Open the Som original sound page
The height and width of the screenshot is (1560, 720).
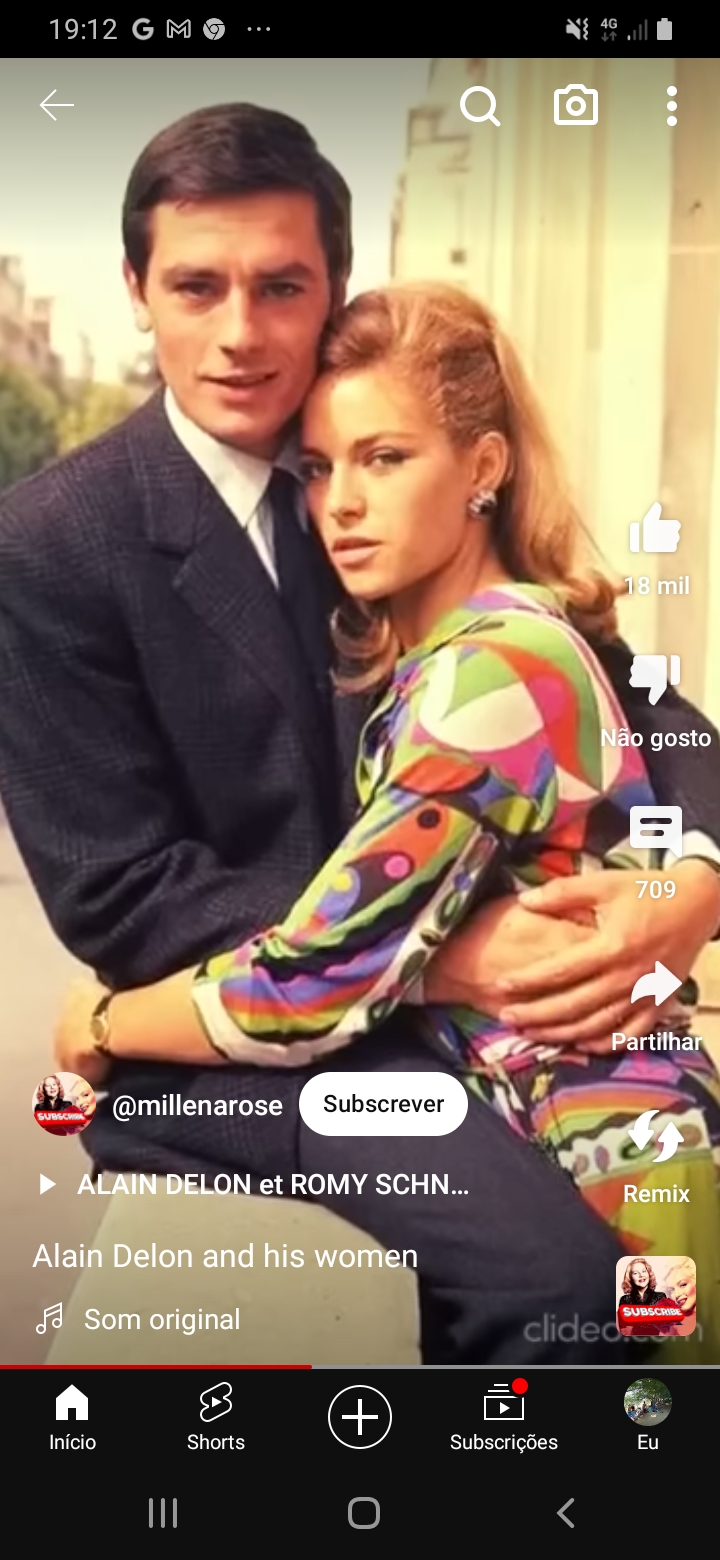162,1319
